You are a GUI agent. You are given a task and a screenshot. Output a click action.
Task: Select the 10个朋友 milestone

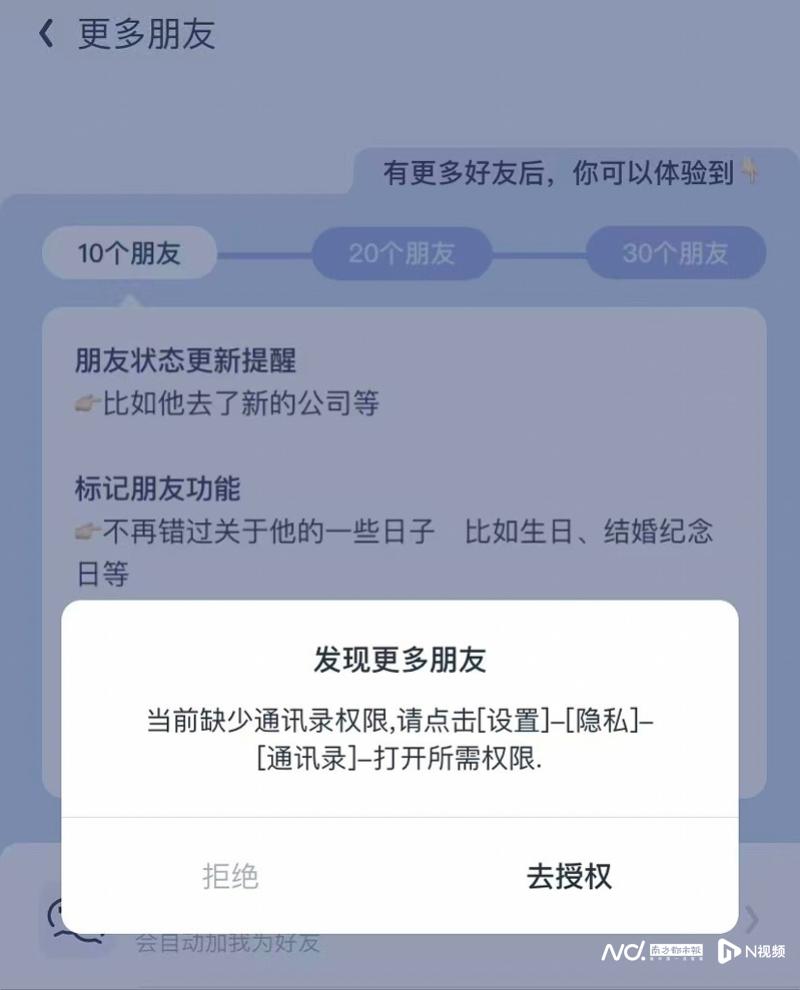click(x=127, y=253)
